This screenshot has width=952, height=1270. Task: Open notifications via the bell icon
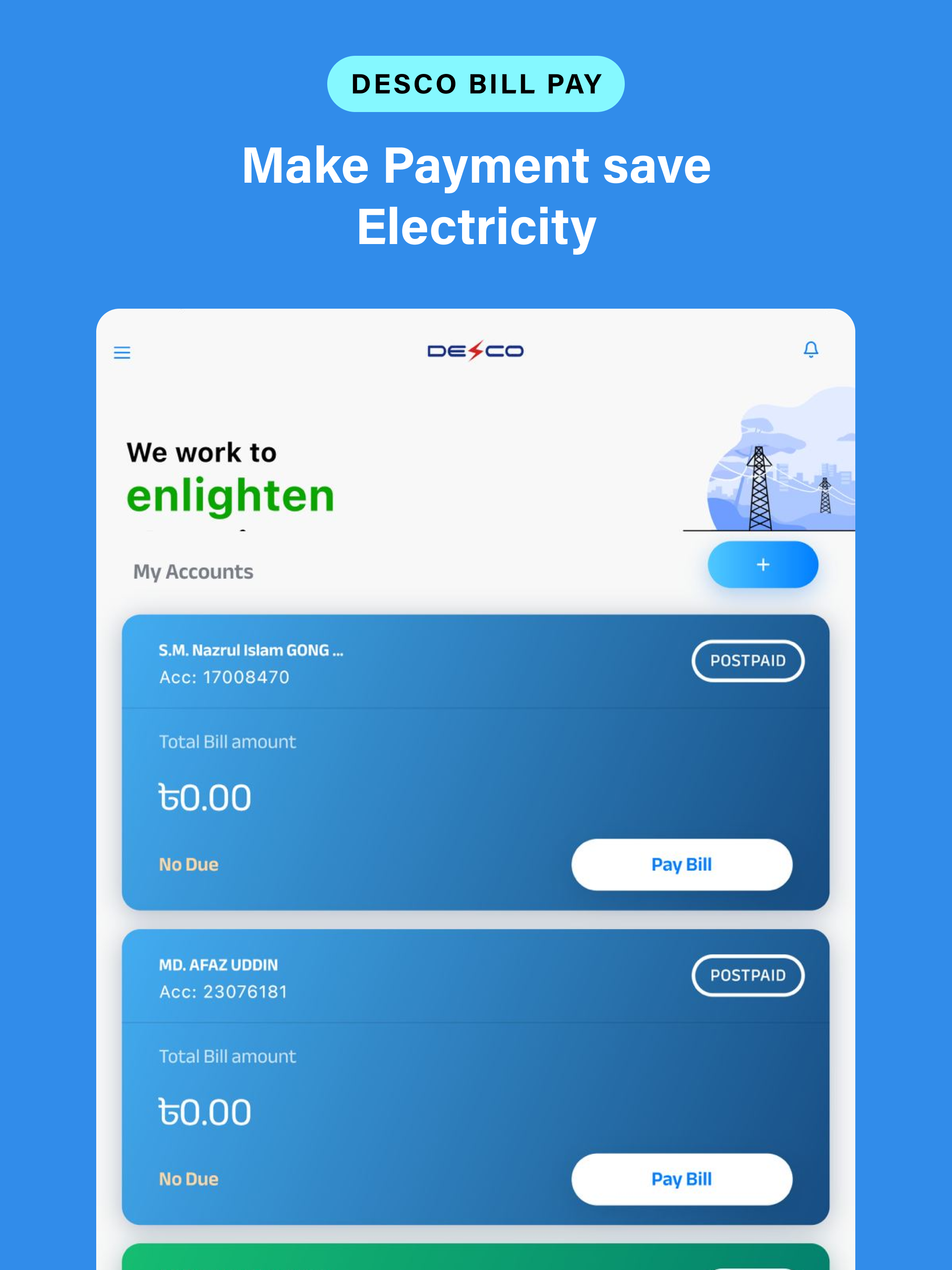pyautogui.click(x=811, y=350)
